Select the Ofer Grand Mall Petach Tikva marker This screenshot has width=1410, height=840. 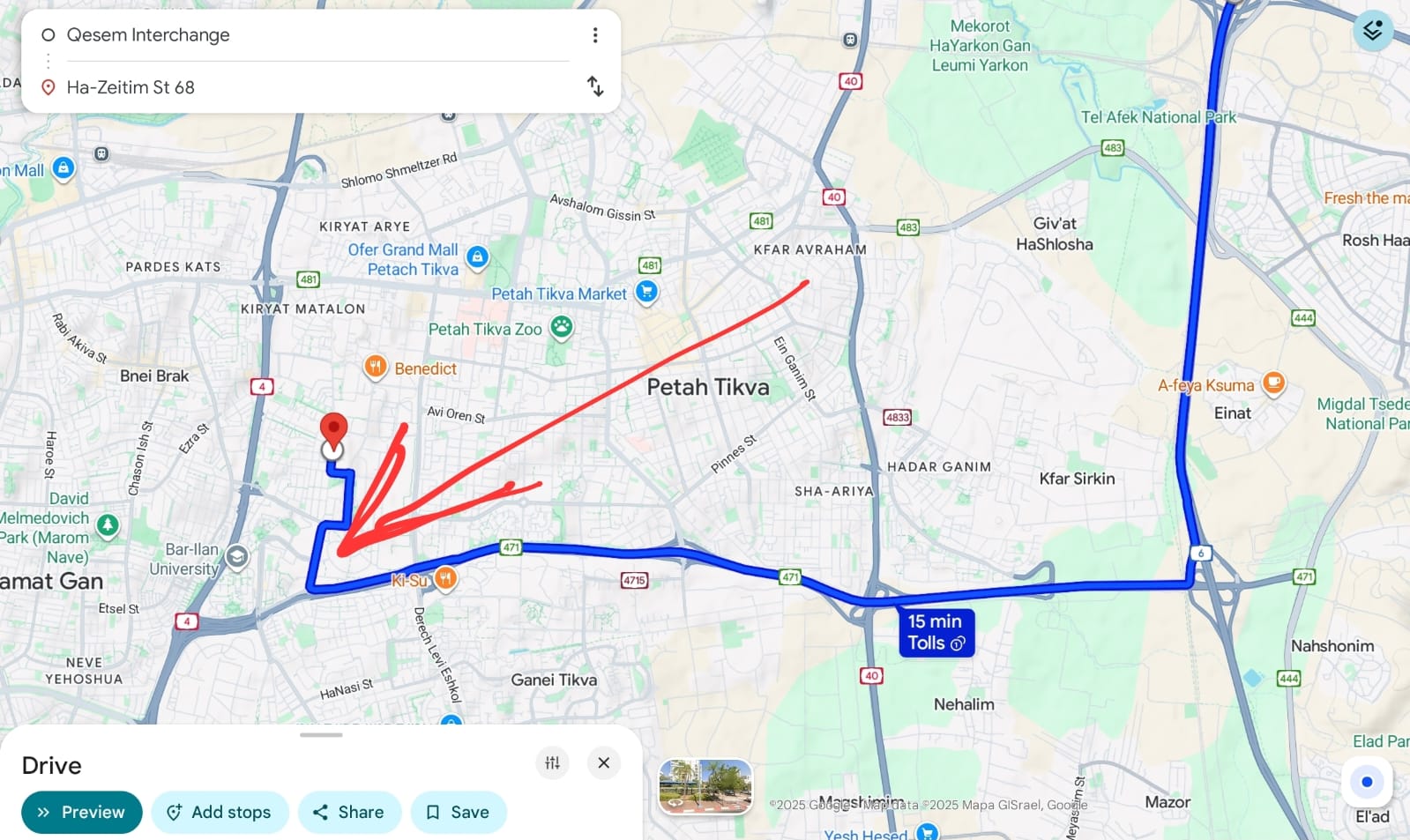[477, 257]
